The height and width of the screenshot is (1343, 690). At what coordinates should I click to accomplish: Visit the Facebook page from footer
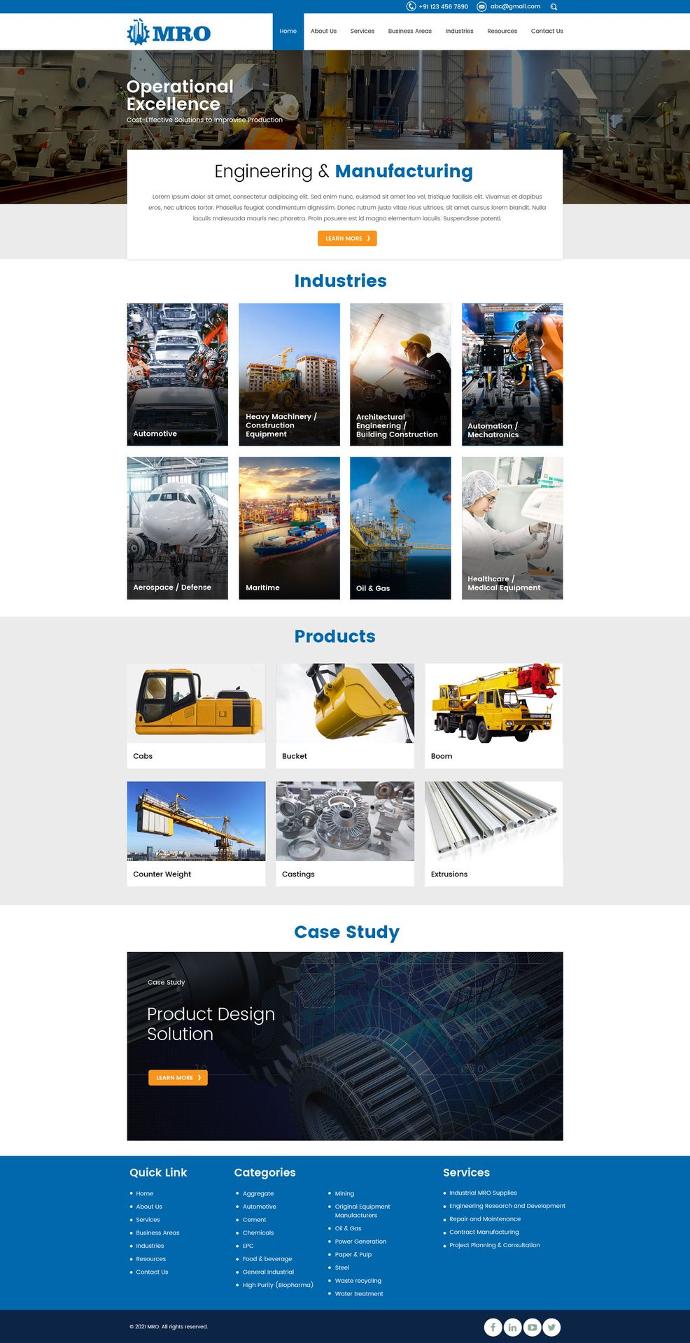(x=493, y=1327)
